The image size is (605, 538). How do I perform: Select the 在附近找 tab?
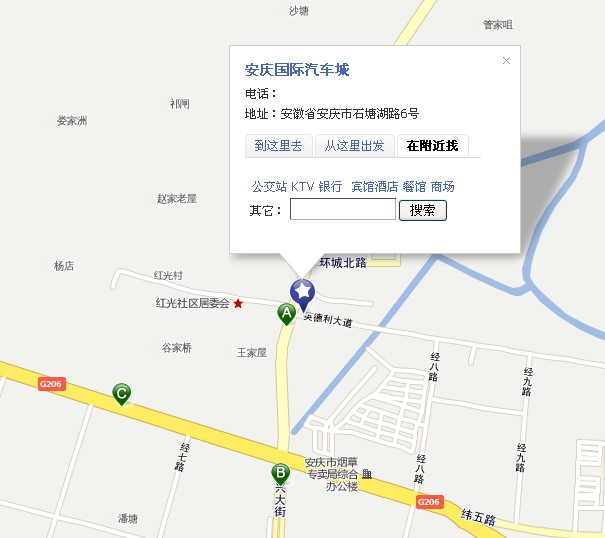pyautogui.click(x=432, y=146)
